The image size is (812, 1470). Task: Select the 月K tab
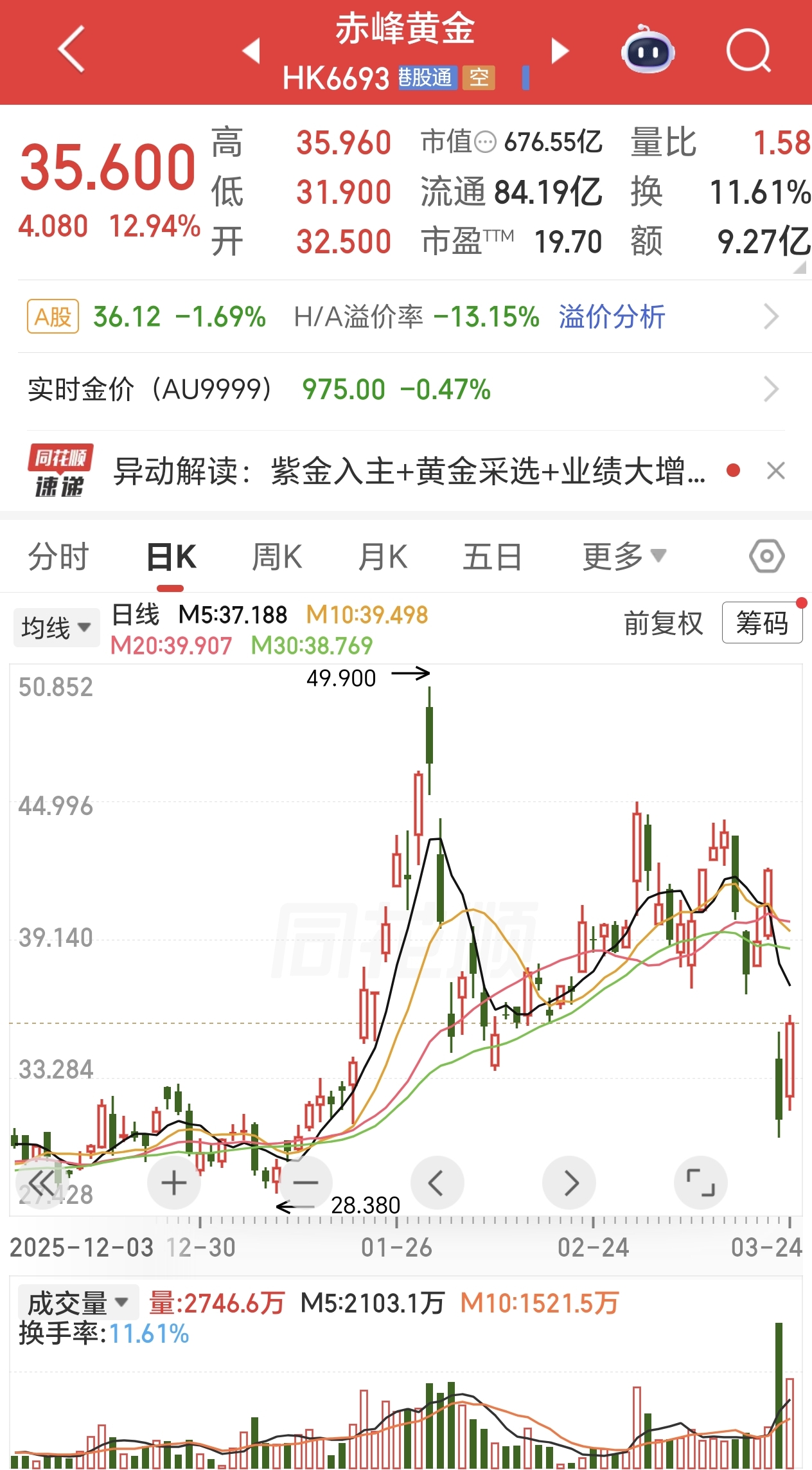[x=383, y=557]
